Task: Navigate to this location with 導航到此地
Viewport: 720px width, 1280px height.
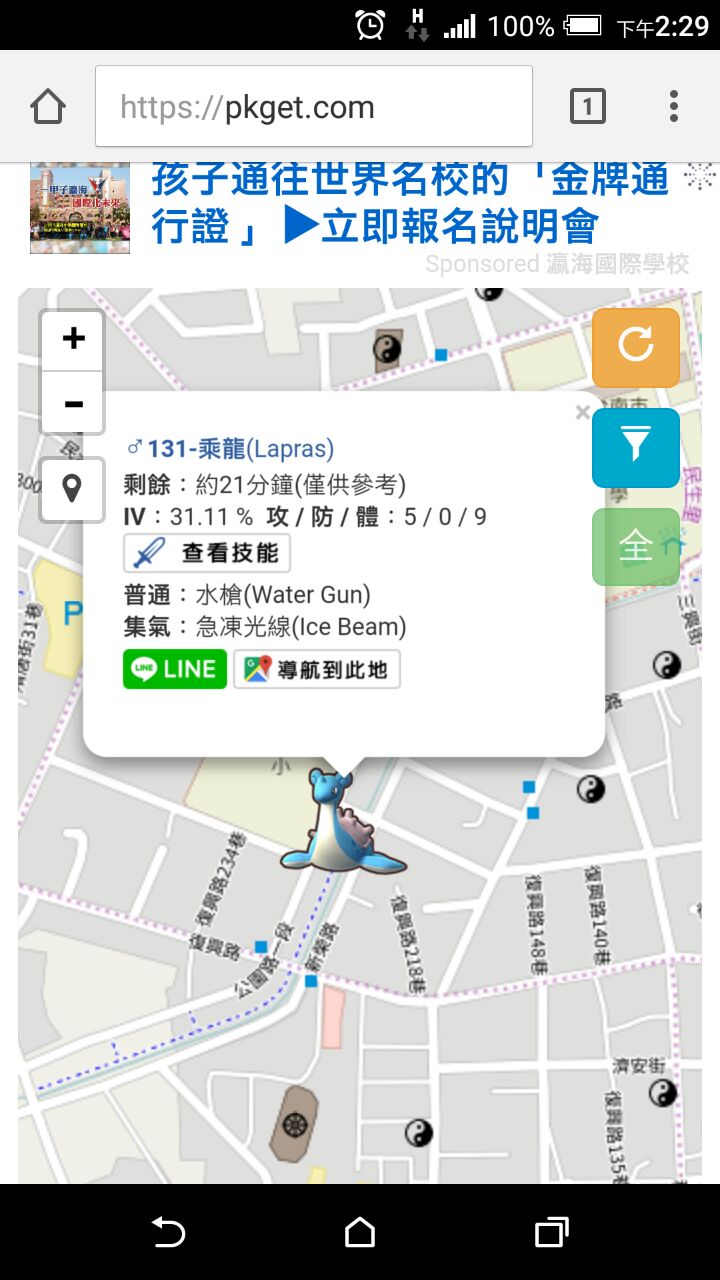Action: pyautogui.click(x=317, y=669)
